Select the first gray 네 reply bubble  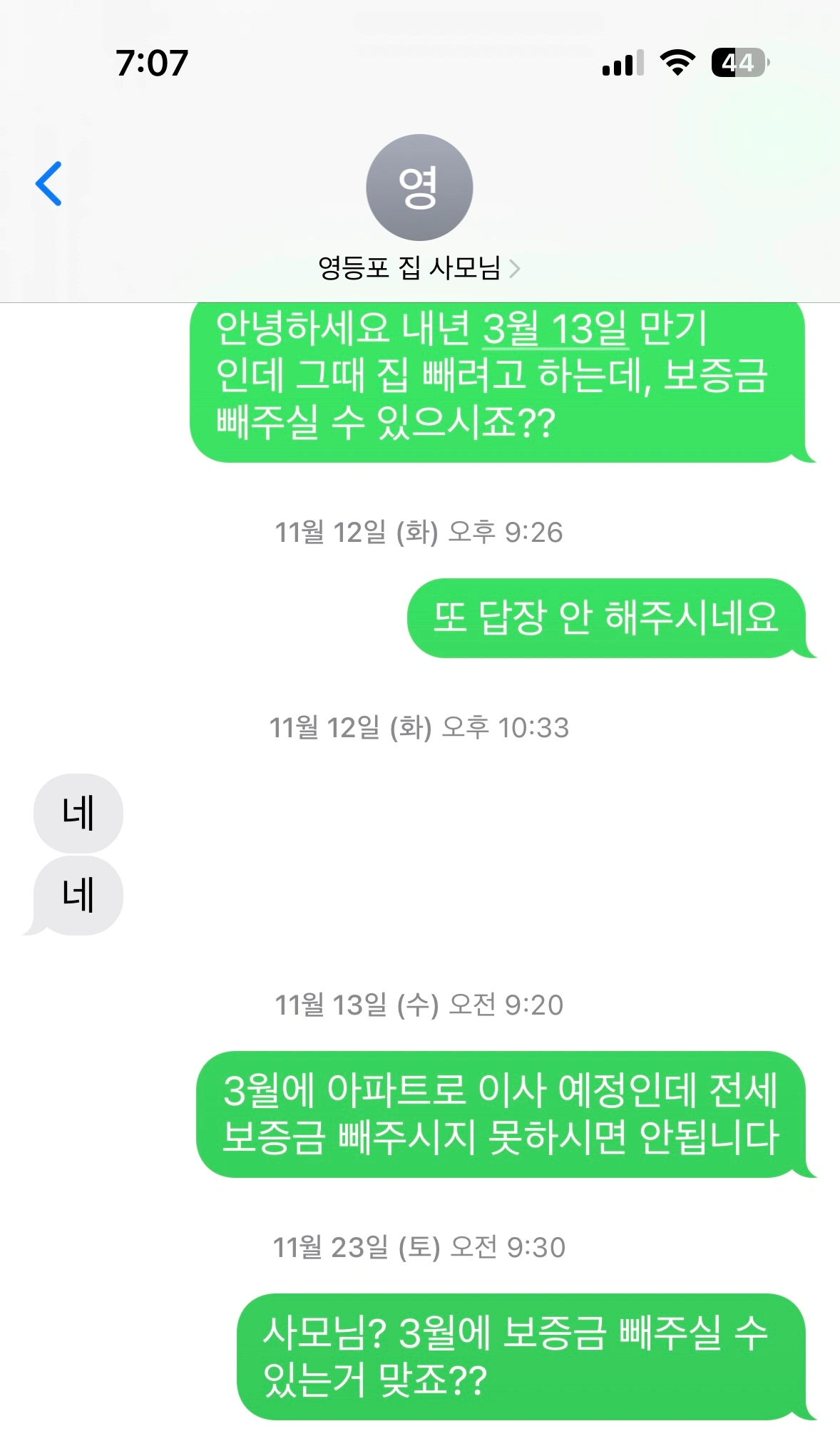(78, 814)
